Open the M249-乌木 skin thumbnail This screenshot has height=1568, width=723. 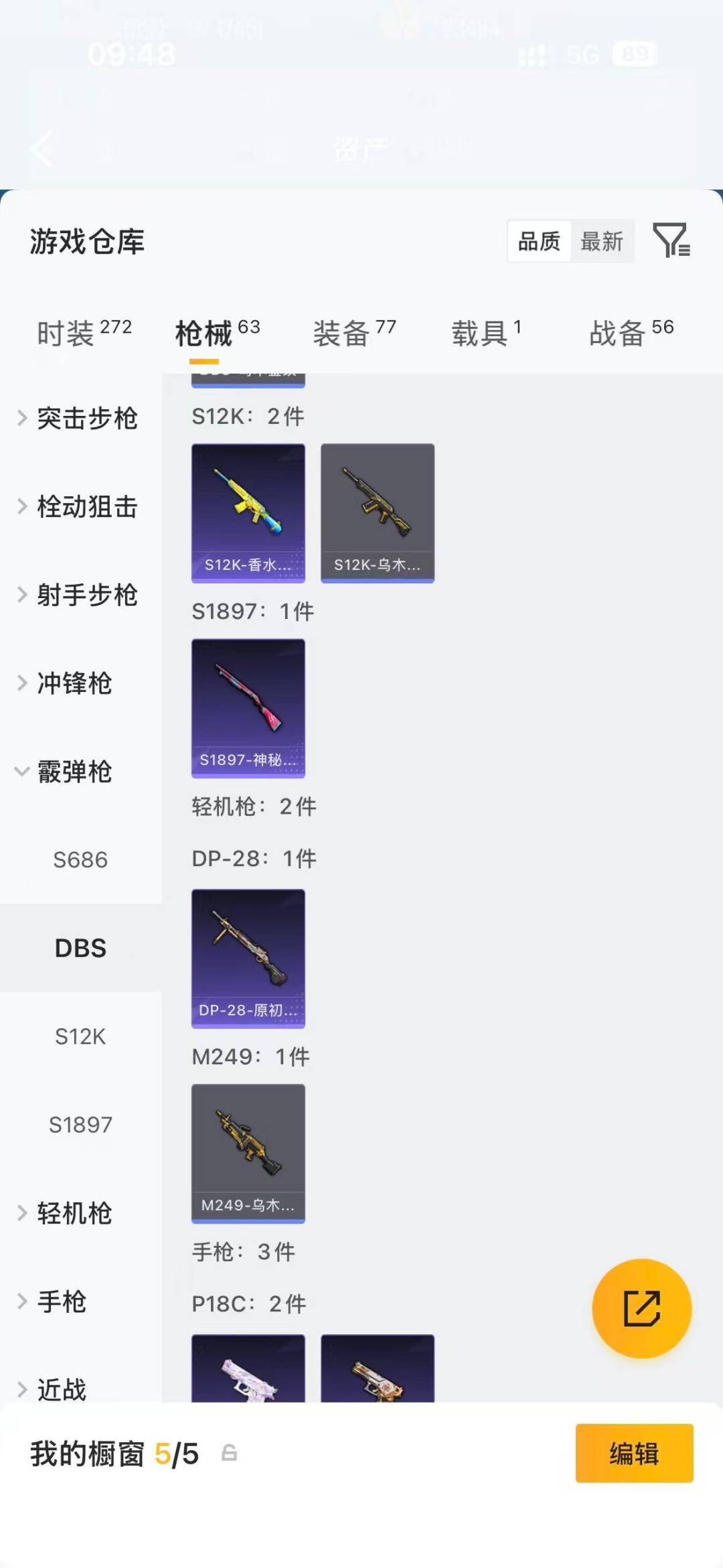pos(248,1152)
